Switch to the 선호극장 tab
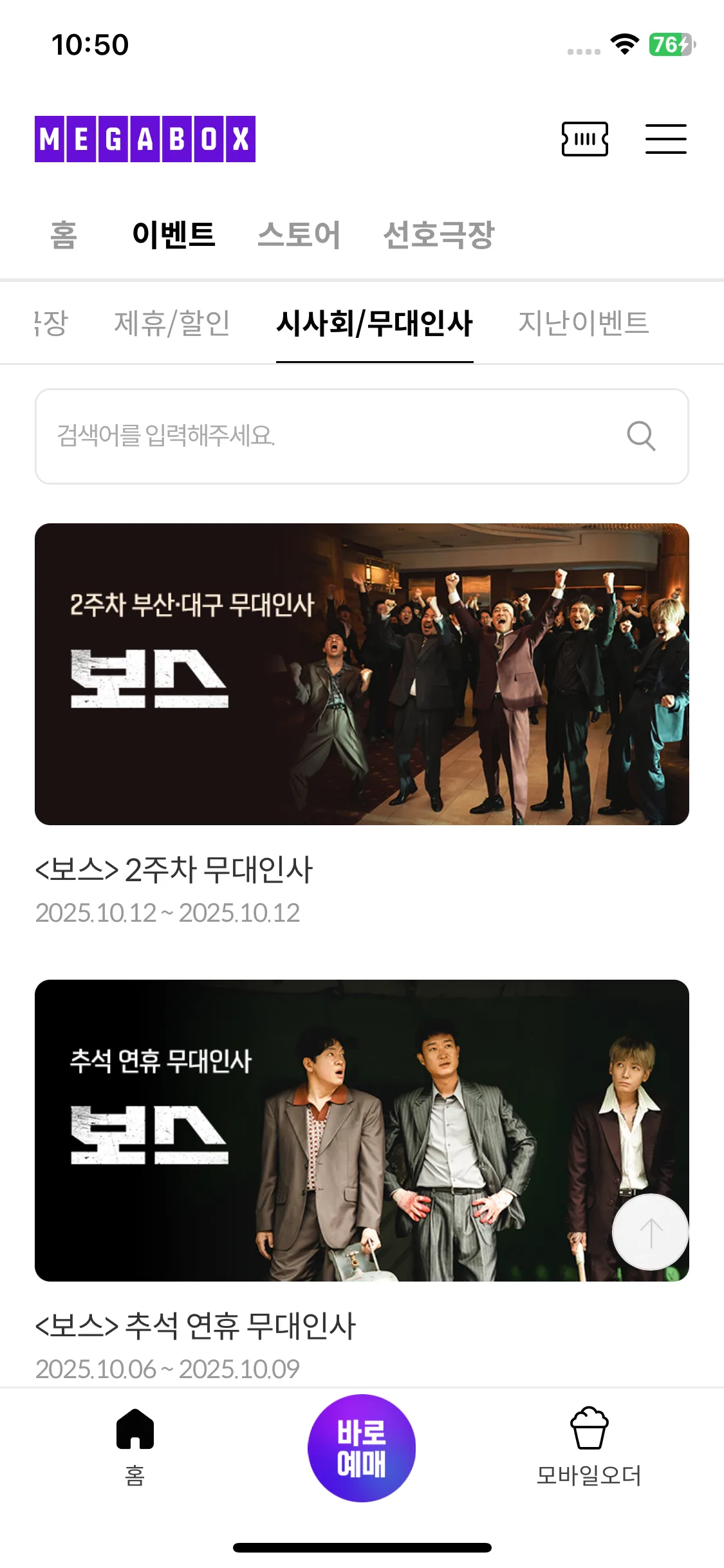724x1568 pixels. click(x=438, y=234)
